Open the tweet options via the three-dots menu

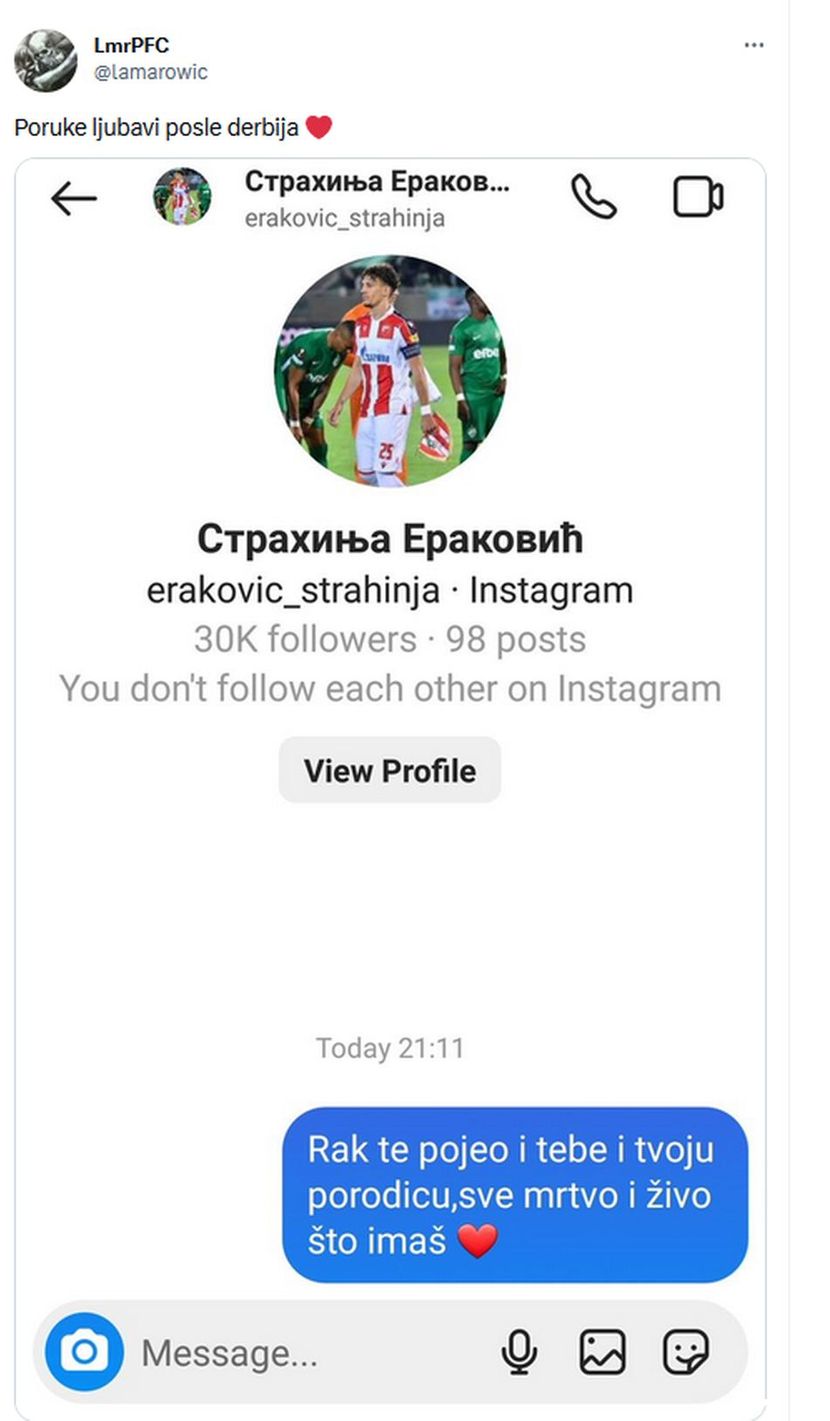coord(753,44)
